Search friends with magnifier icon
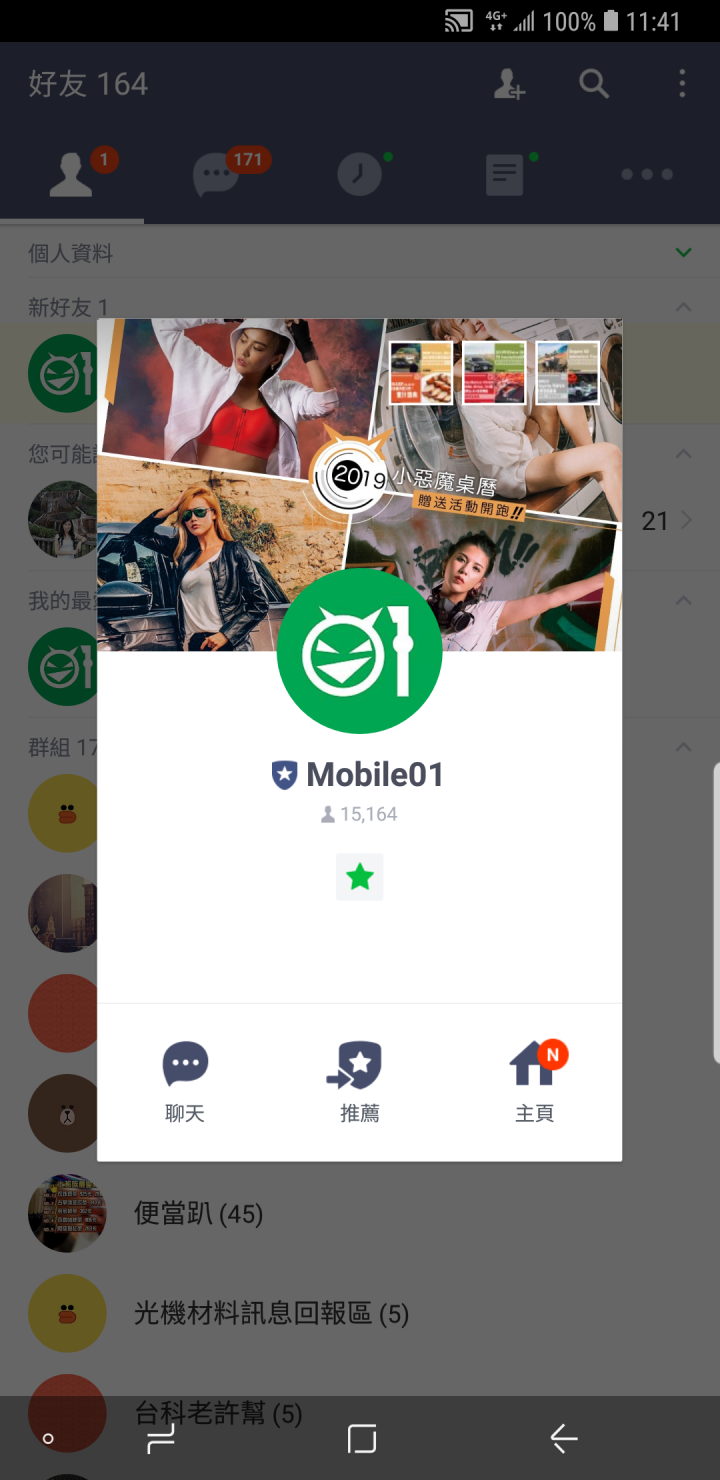 pos(594,84)
